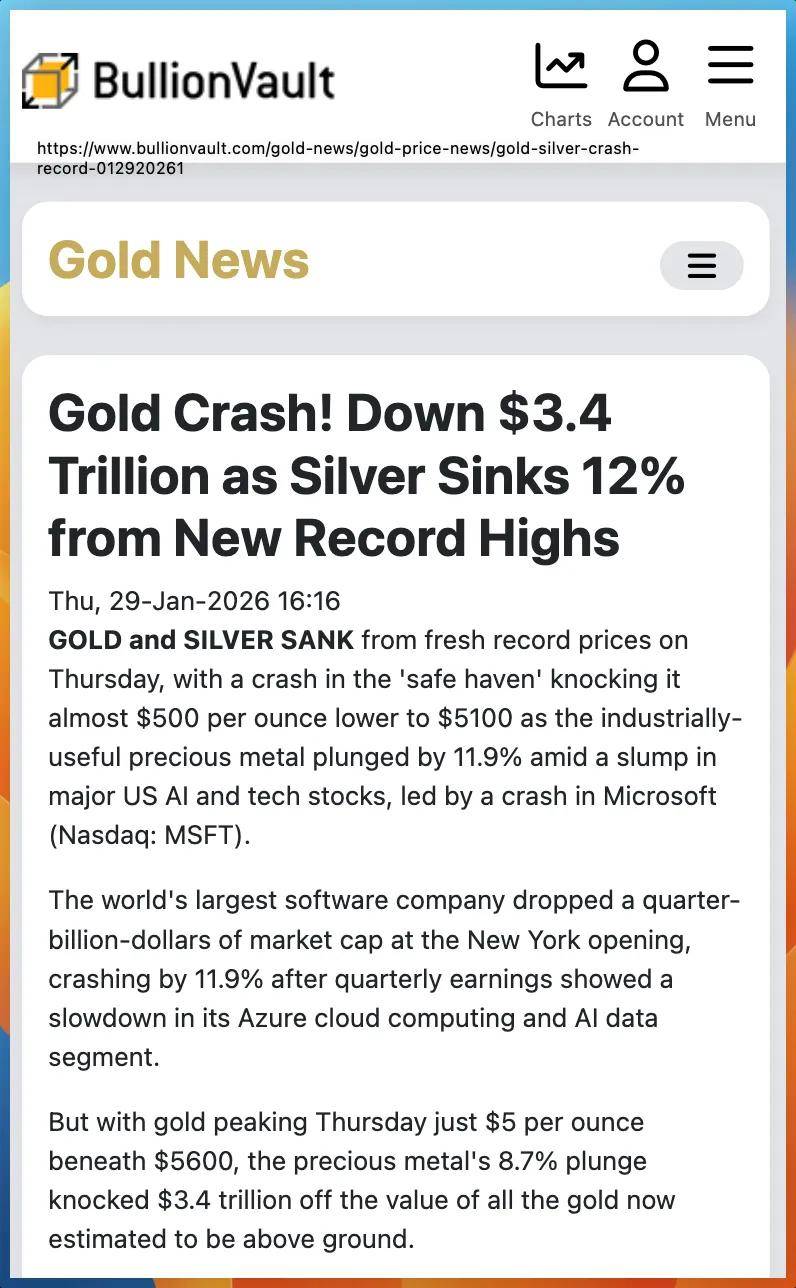This screenshot has height=1288, width=796.
Task: Expand the Gold News section menu
Action: tap(701, 265)
